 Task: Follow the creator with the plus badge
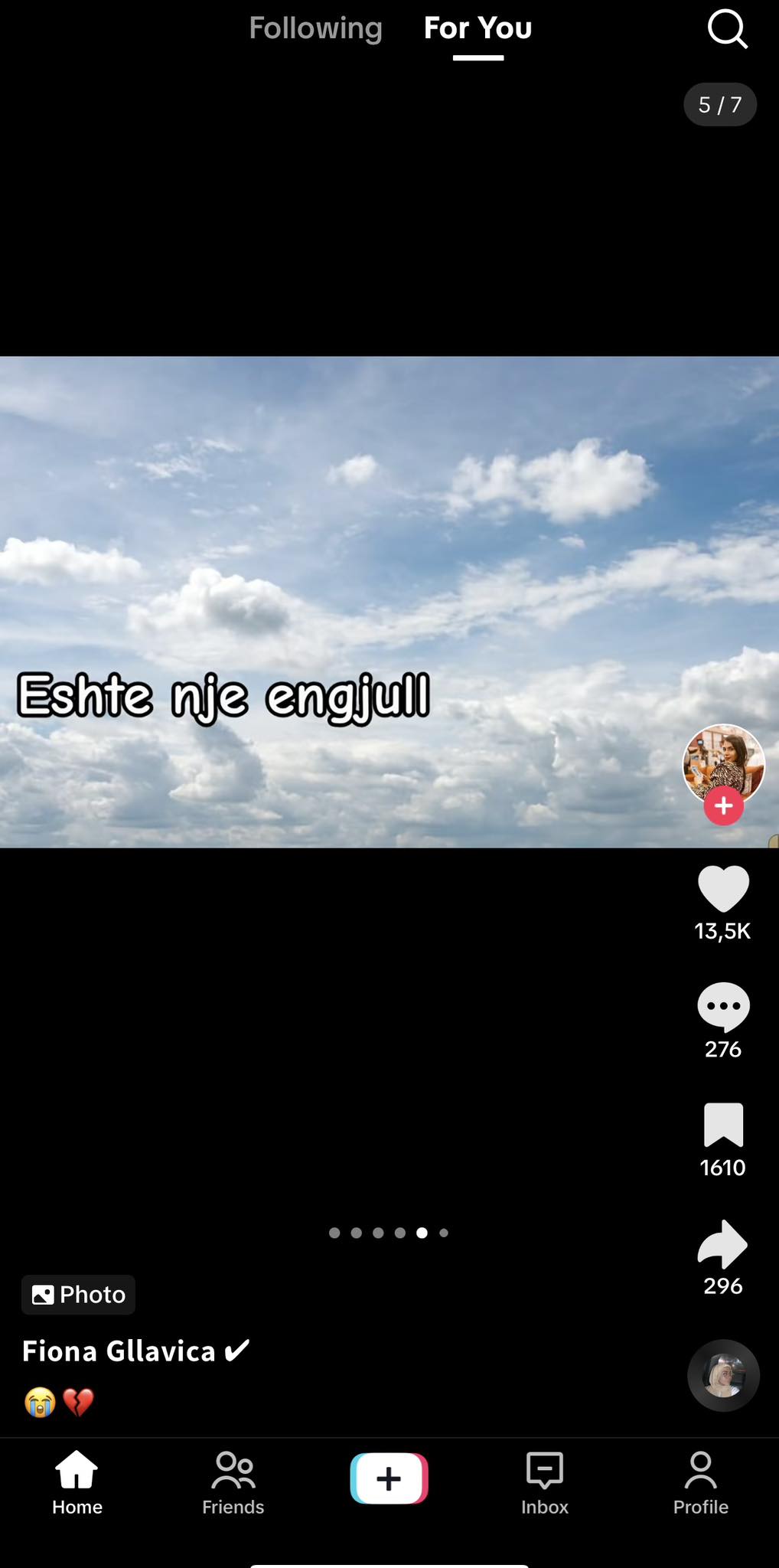click(x=723, y=806)
